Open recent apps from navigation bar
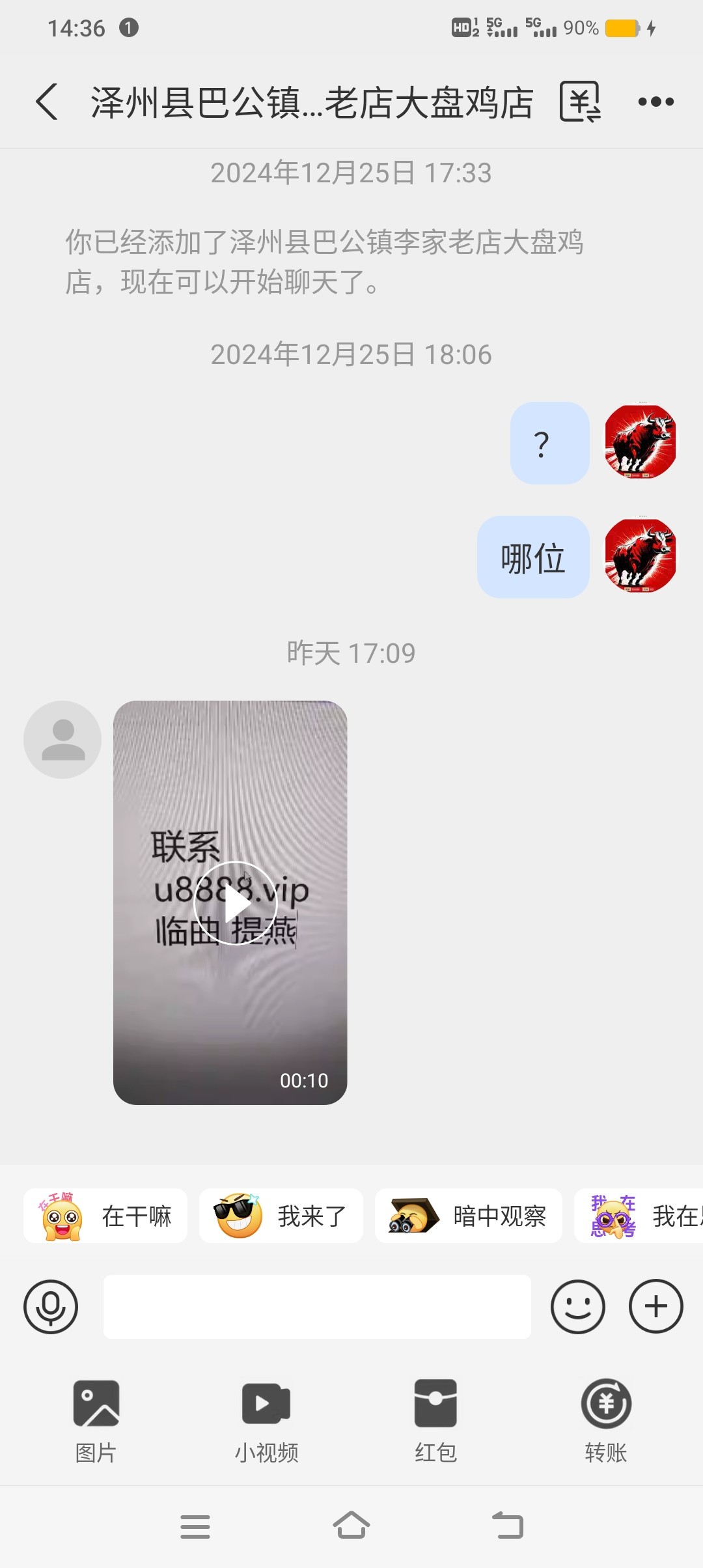 pos(195,1526)
